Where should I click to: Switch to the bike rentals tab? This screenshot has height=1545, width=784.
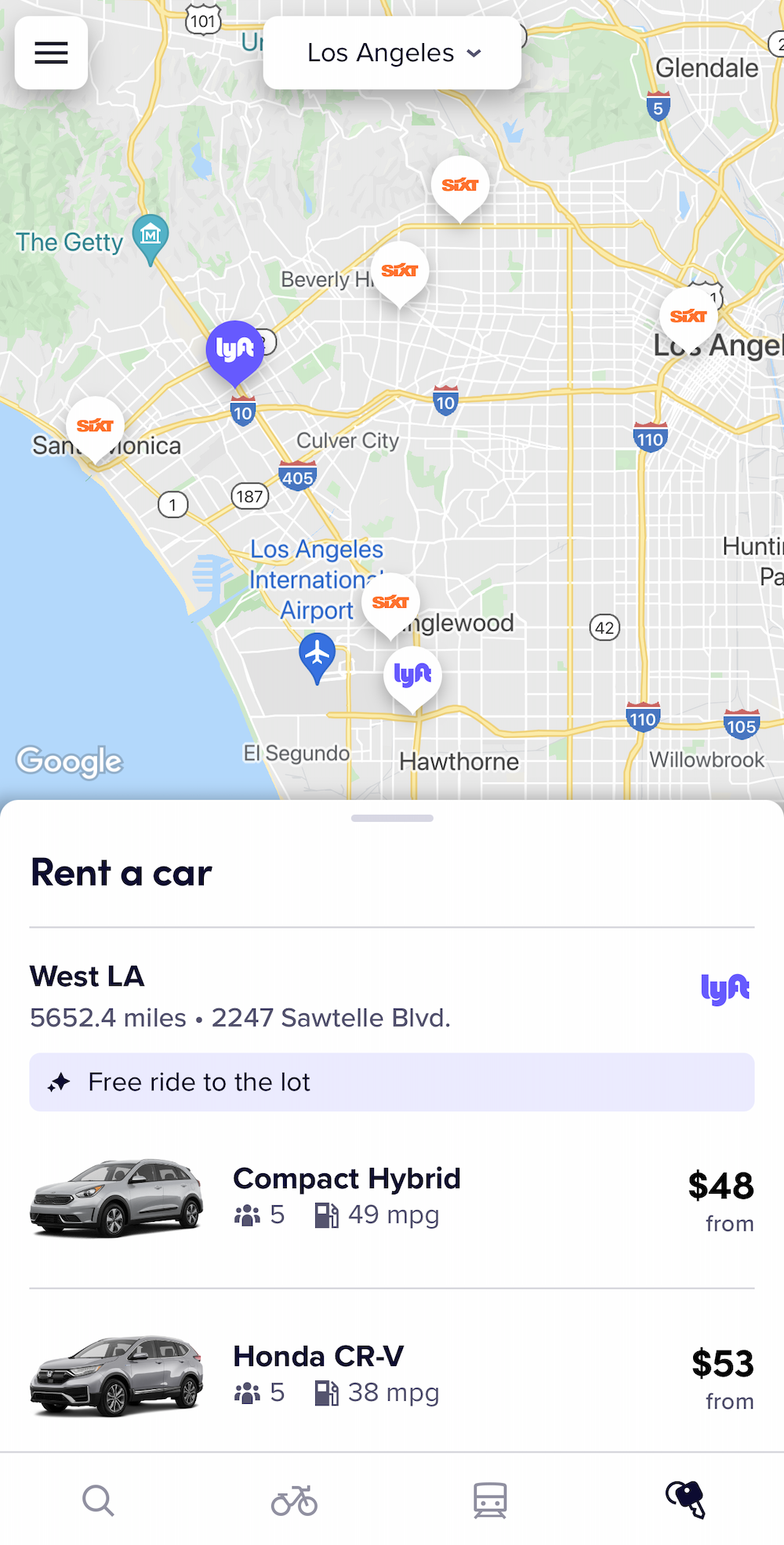pyautogui.click(x=294, y=1500)
